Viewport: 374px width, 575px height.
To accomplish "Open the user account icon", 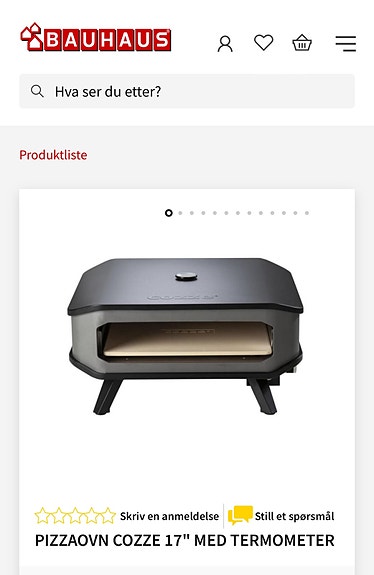I will pos(225,44).
